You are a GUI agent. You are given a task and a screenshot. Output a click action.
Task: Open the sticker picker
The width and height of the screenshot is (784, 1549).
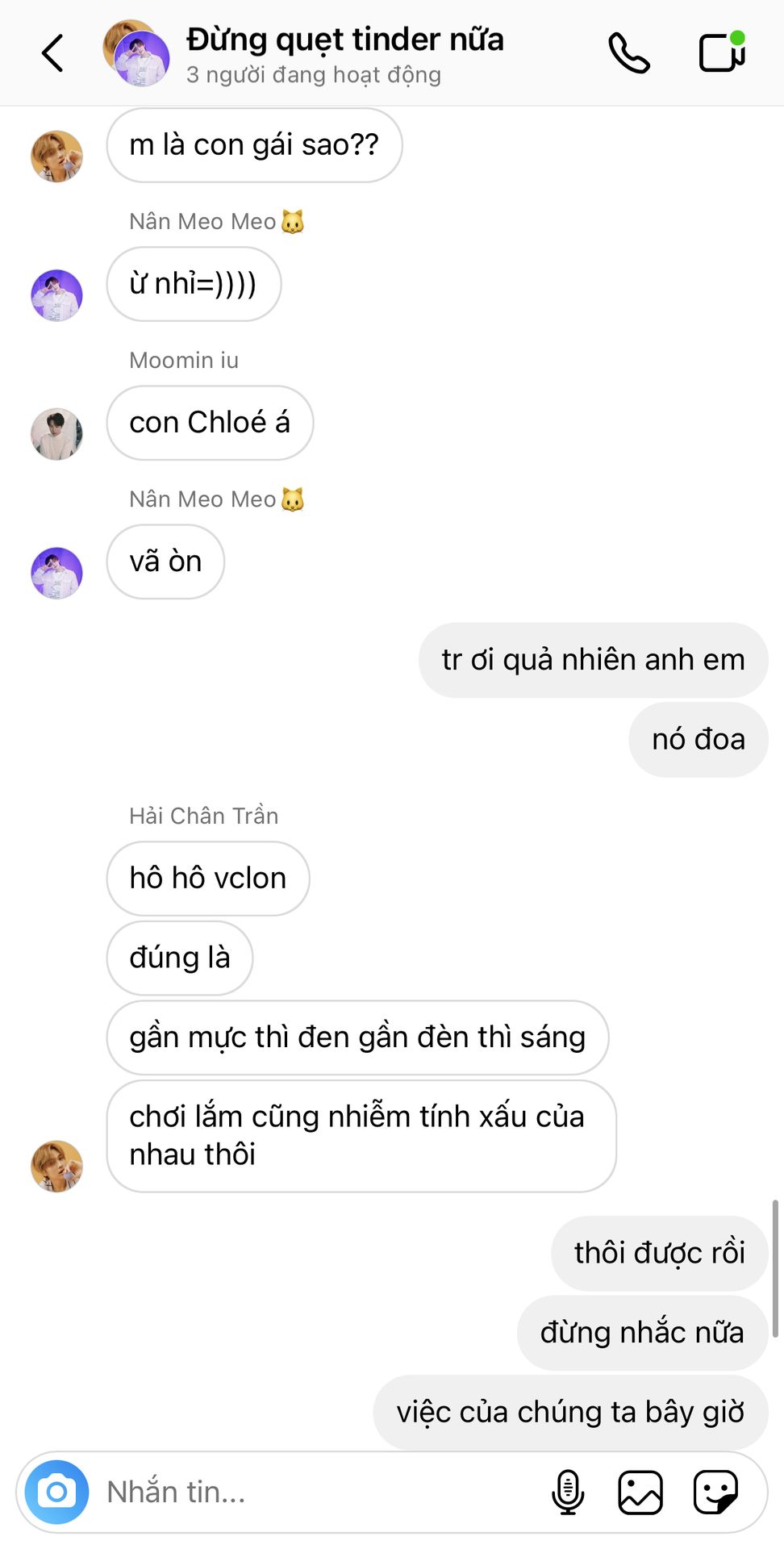715,1492
